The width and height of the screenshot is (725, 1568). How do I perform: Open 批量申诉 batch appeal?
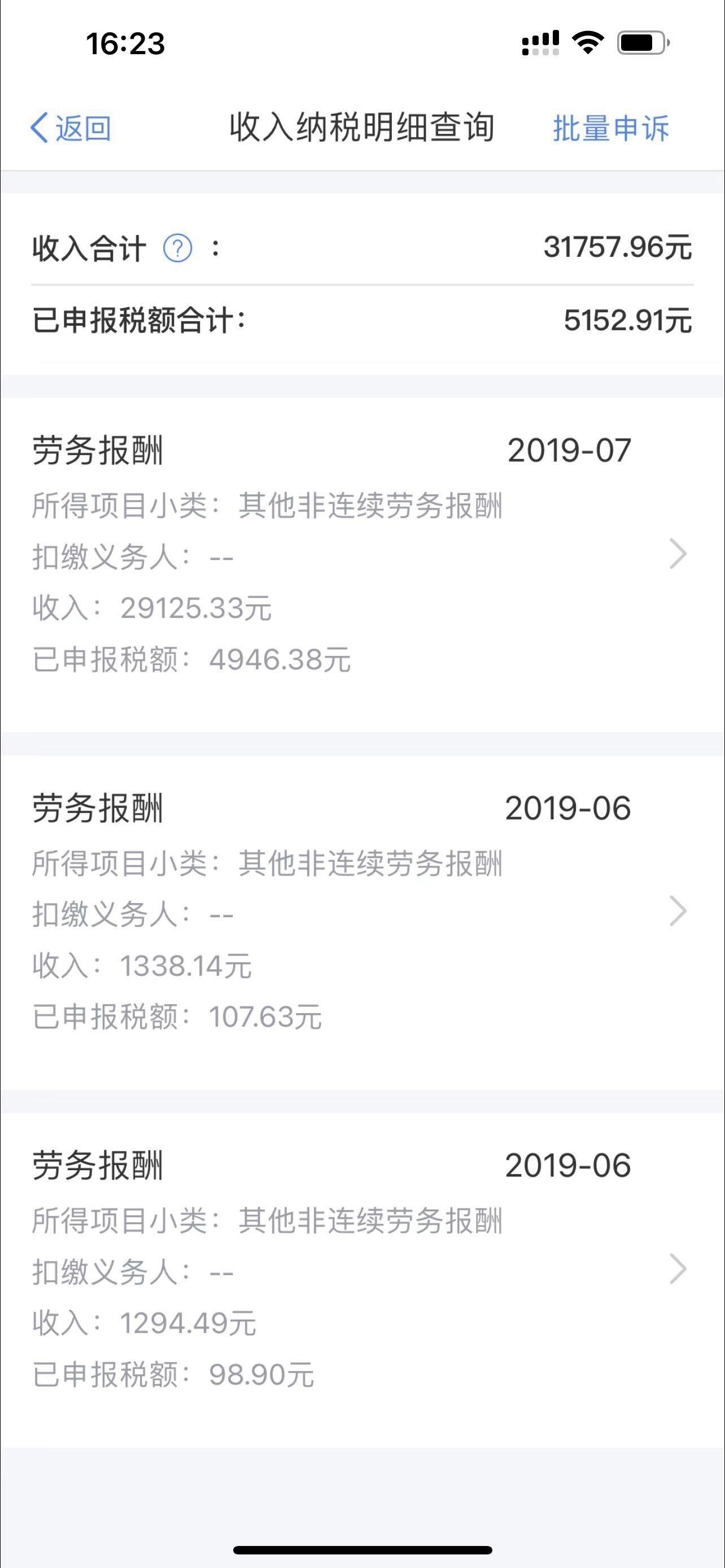click(610, 129)
